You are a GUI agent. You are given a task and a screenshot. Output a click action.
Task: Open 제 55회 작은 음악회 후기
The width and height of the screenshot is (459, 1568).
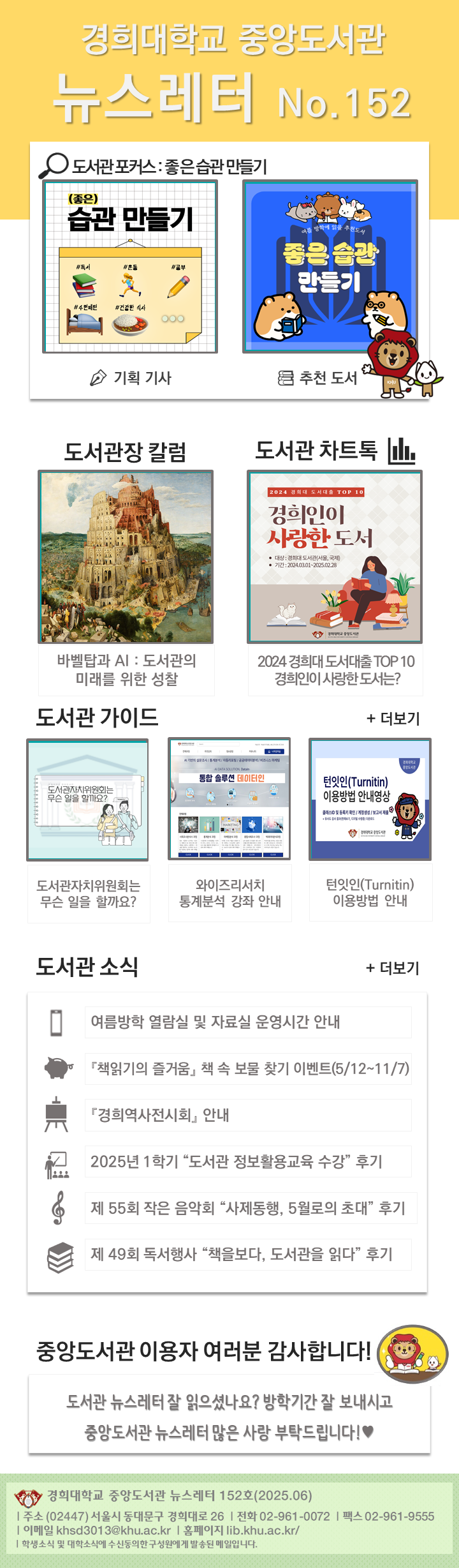(x=249, y=1208)
